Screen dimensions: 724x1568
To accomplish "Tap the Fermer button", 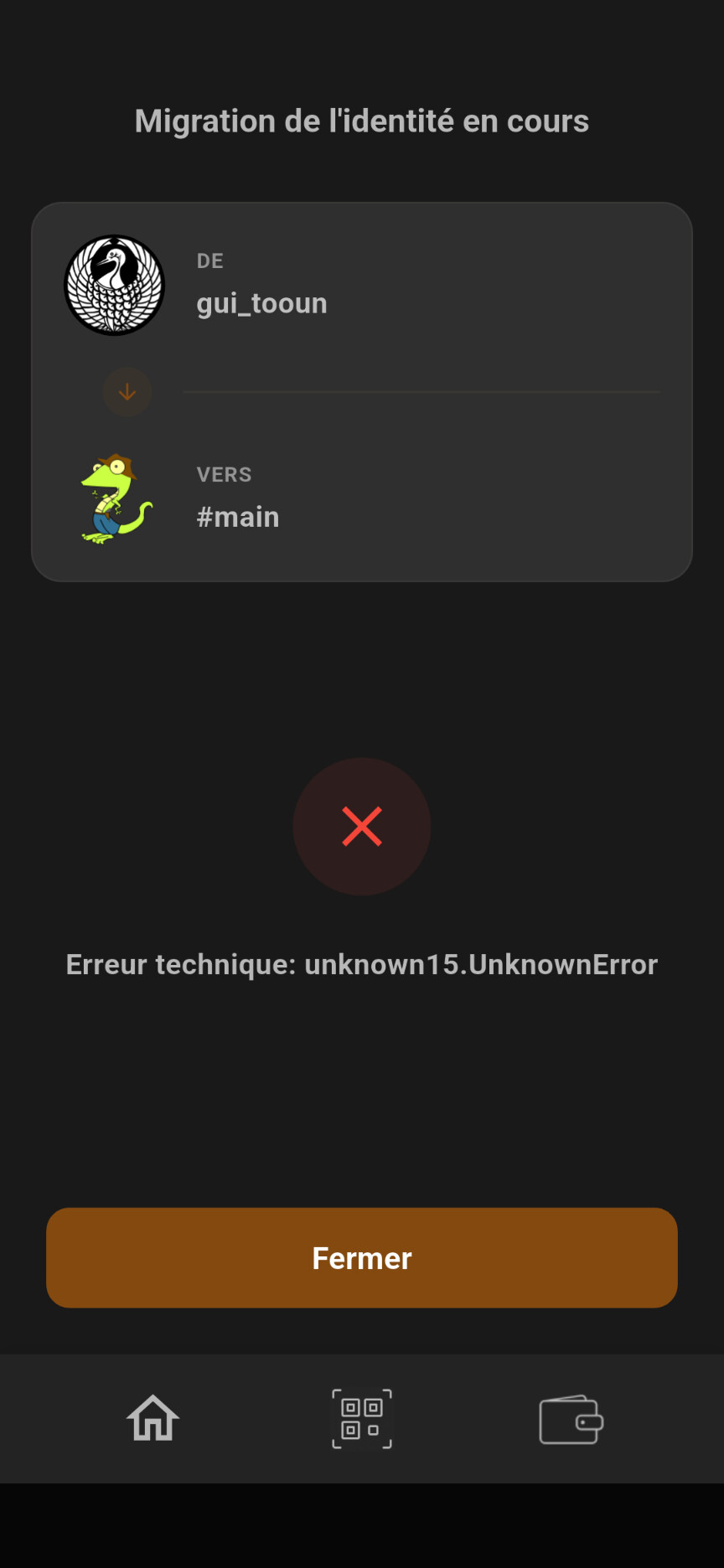I will 362,1257.
